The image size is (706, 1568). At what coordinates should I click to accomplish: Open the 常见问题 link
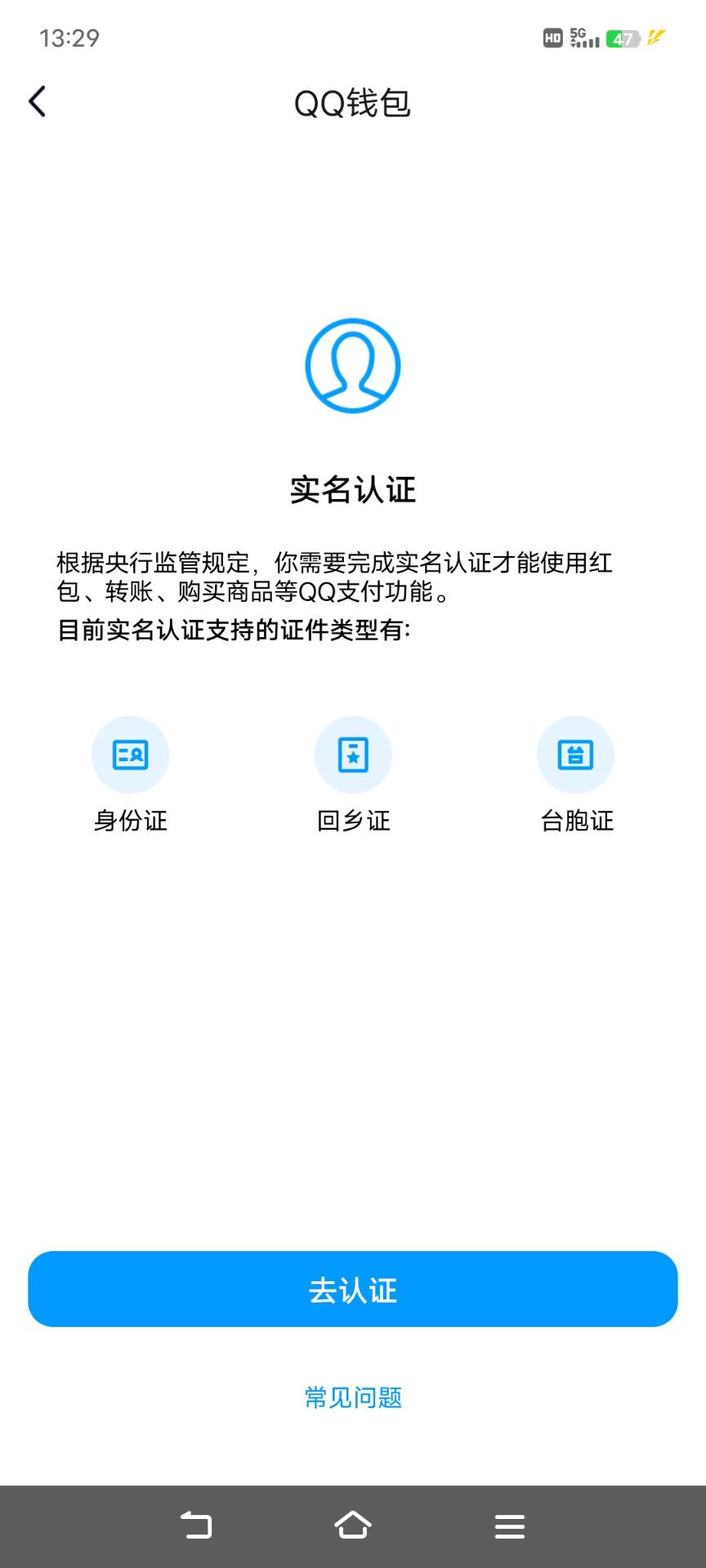point(353,1397)
